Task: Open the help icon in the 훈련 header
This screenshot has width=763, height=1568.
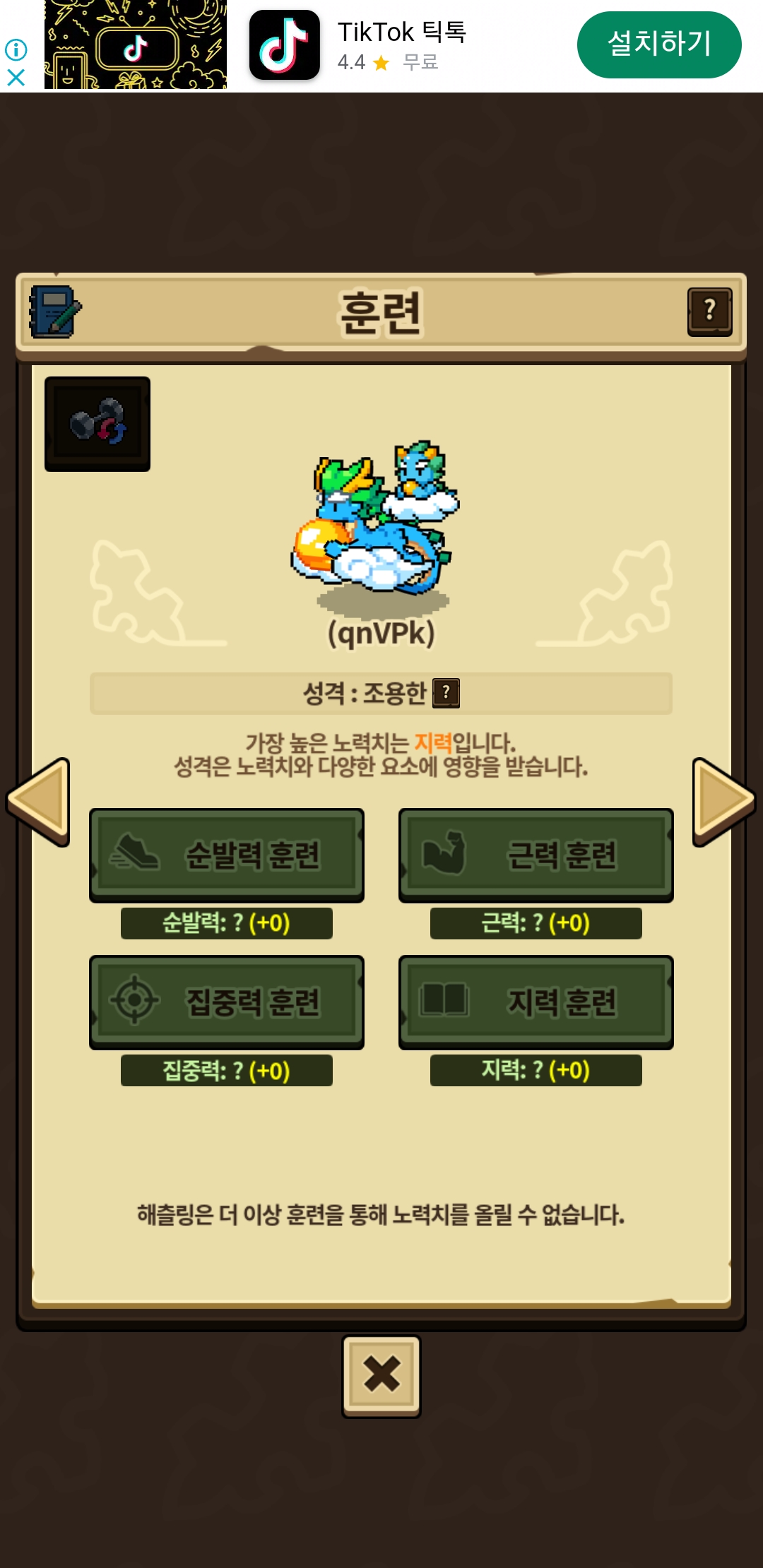Action: click(710, 311)
